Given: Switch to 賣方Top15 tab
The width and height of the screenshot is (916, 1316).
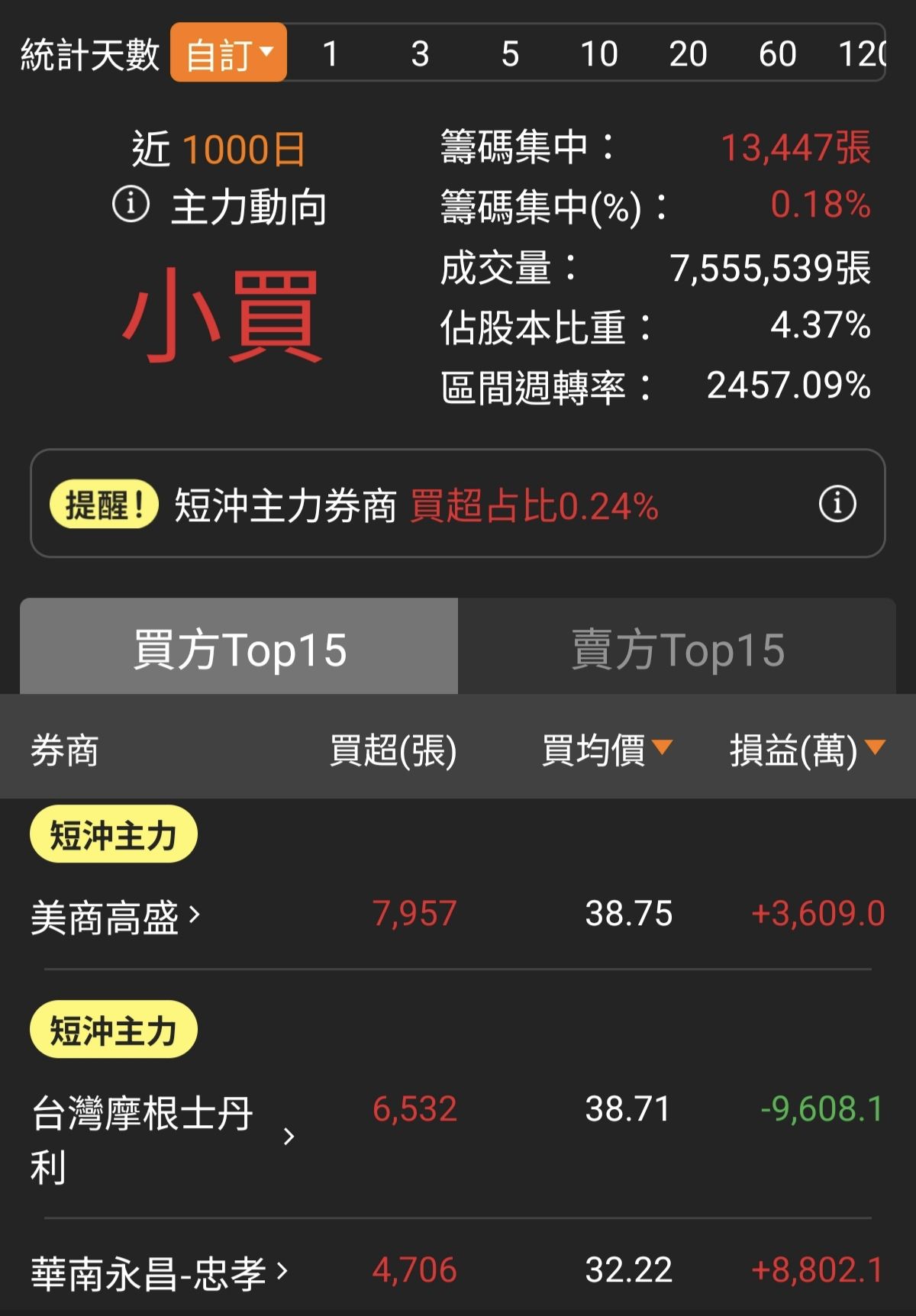Looking at the screenshot, I should [677, 649].
